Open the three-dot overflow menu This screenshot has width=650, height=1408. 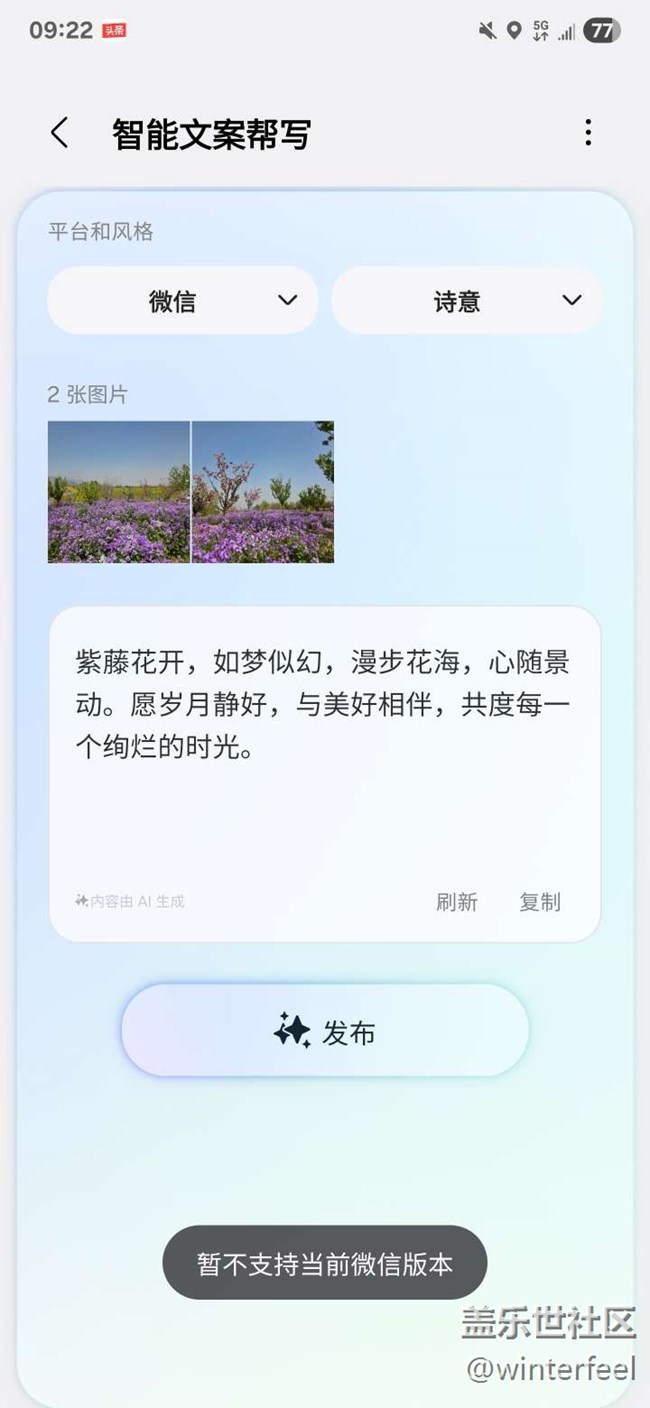[x=588, y=132]
